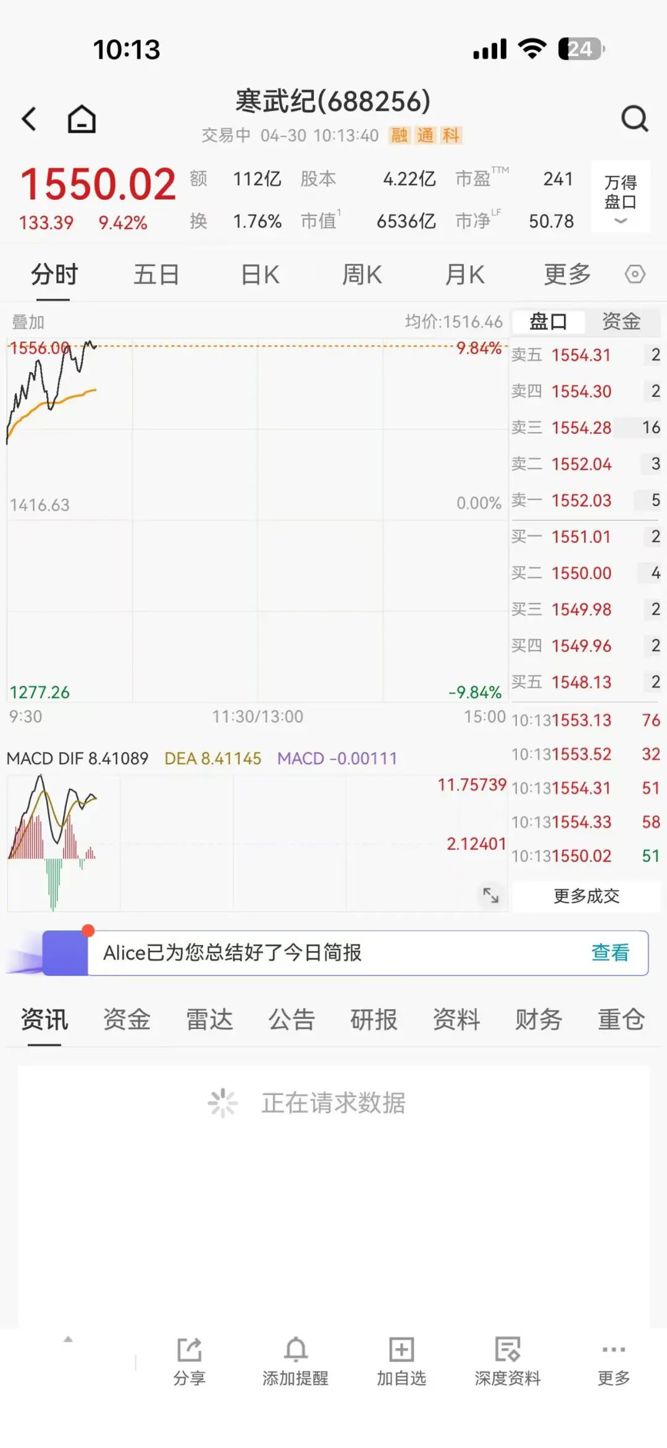667x1448 pixels.
Task: Select the 周K chart tab
Action: coord(362,274)
